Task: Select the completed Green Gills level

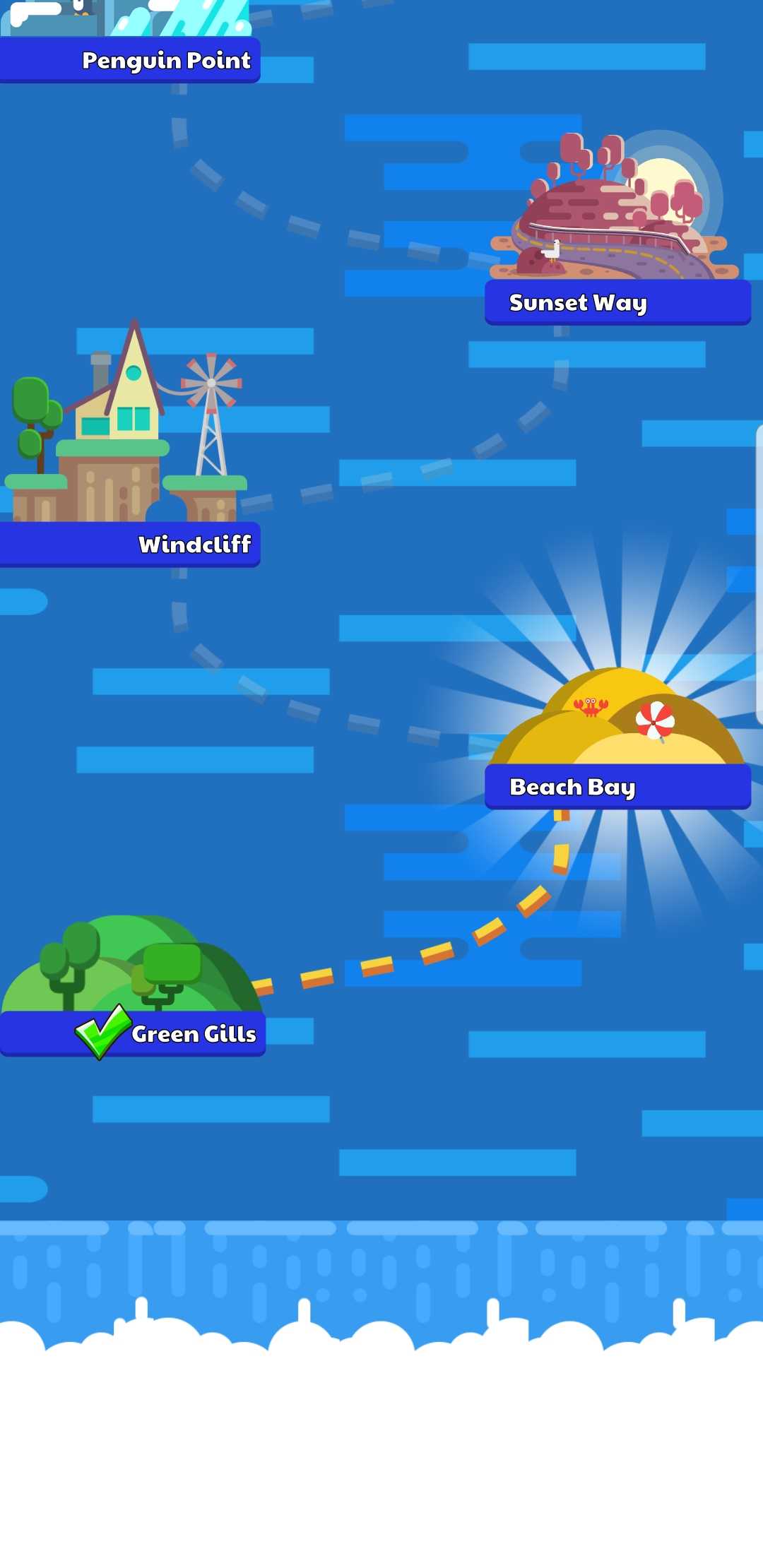Action: (x=133, y=986)
